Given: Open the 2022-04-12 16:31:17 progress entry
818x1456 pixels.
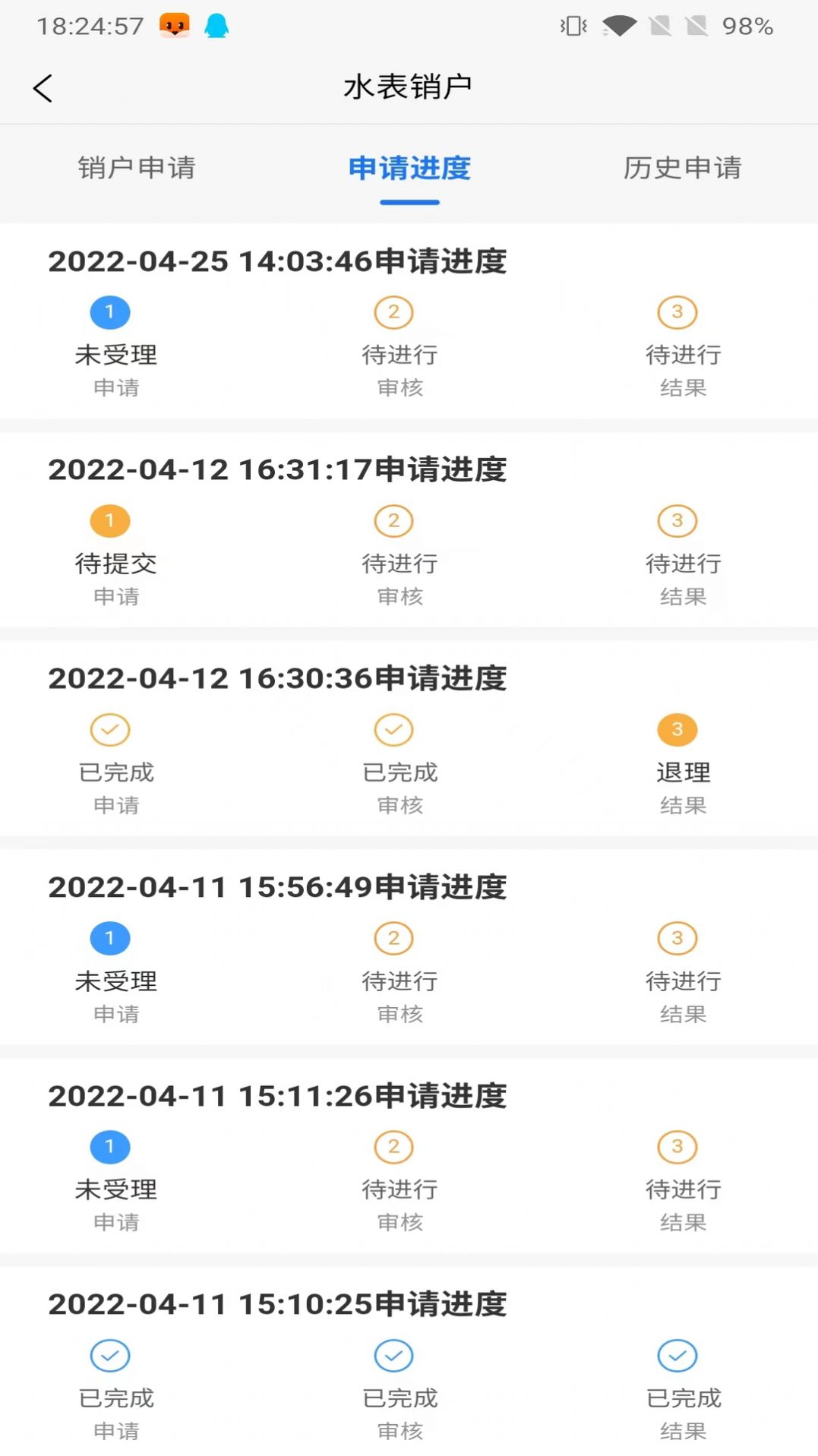Looking at the screenshot, I should point(277,470).
